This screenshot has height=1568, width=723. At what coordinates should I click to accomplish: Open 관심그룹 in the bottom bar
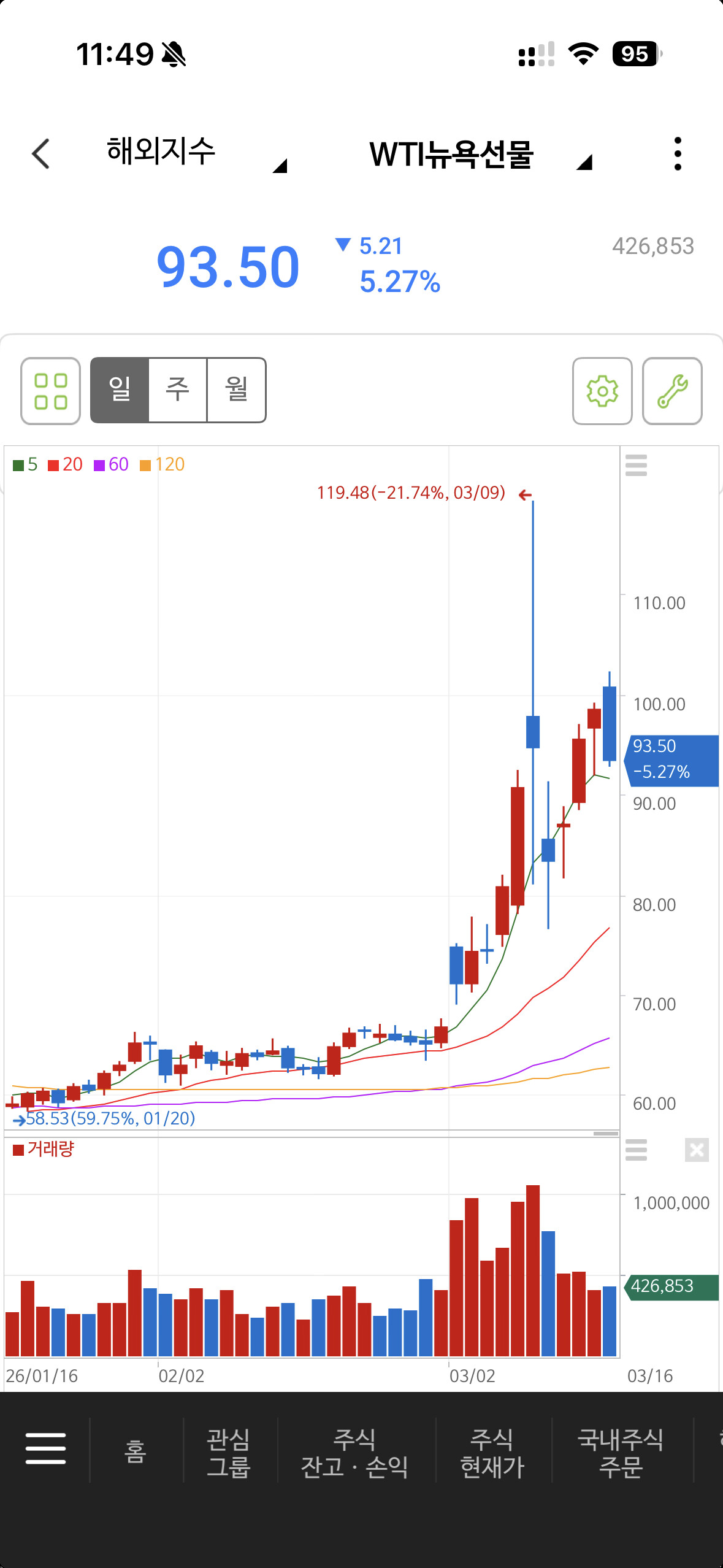[x=229, y=1453]
